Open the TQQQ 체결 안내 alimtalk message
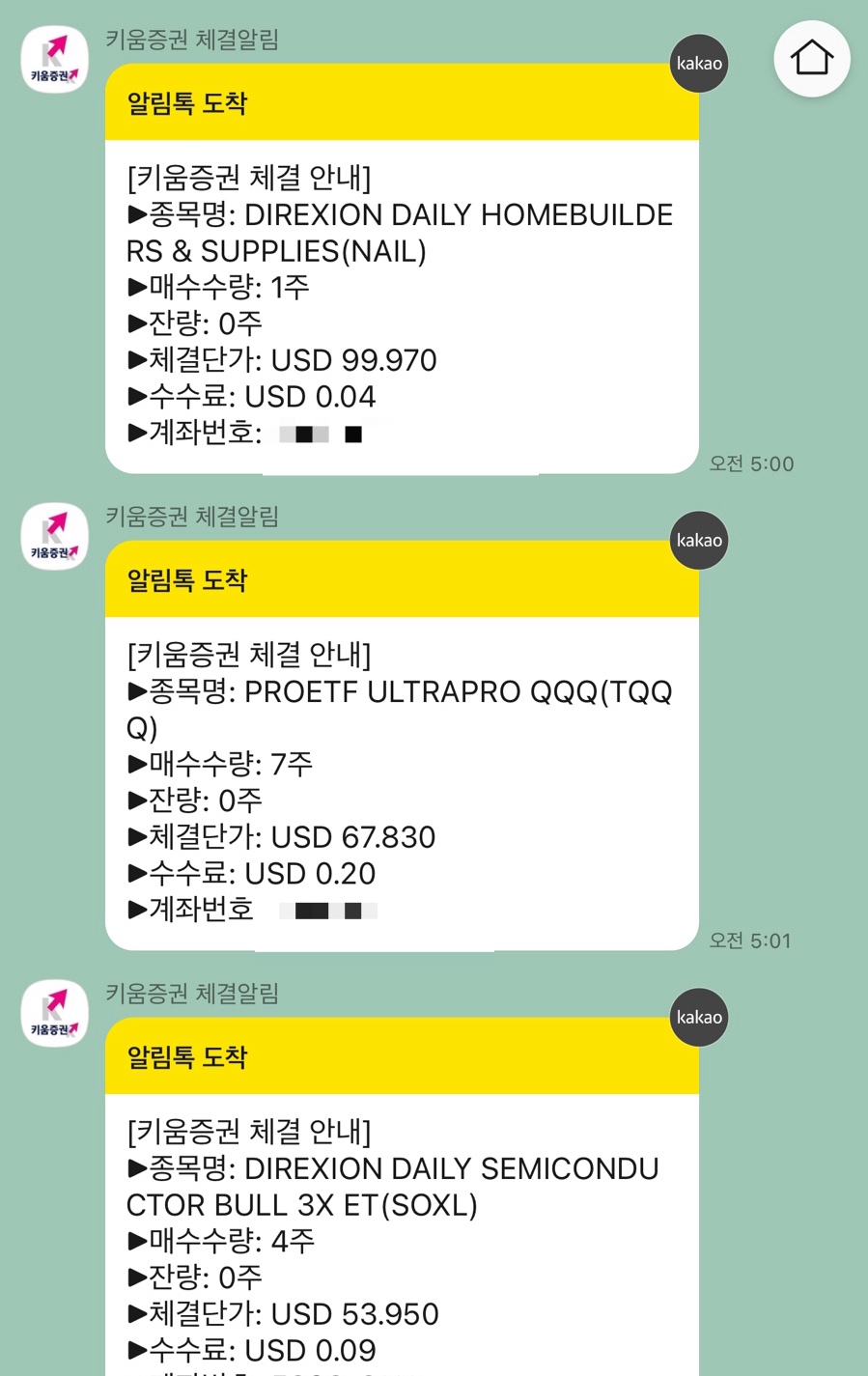This screenshot has width=868, height=1376. [x=402, y=745]
